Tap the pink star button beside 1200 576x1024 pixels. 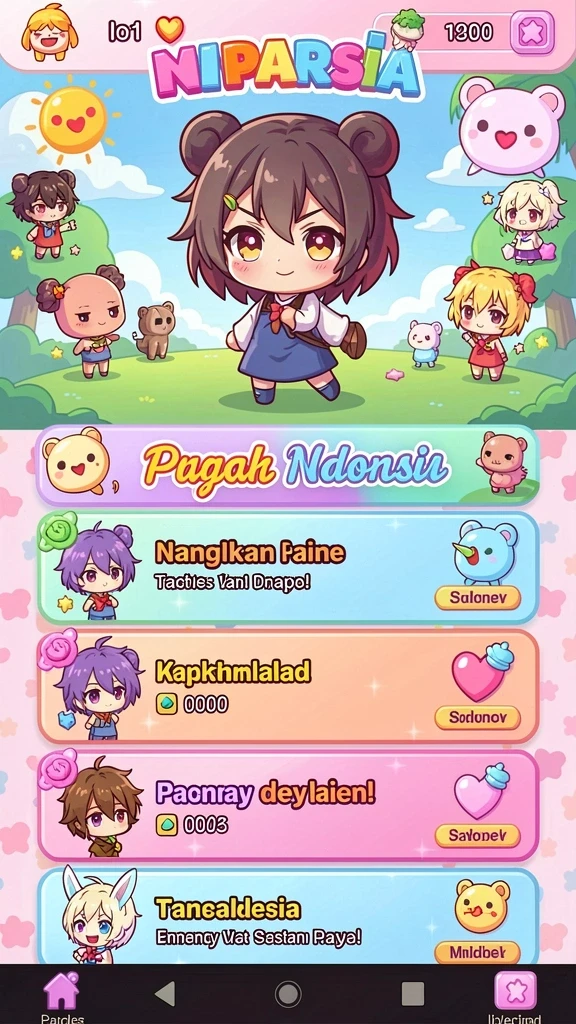point(532,32)
